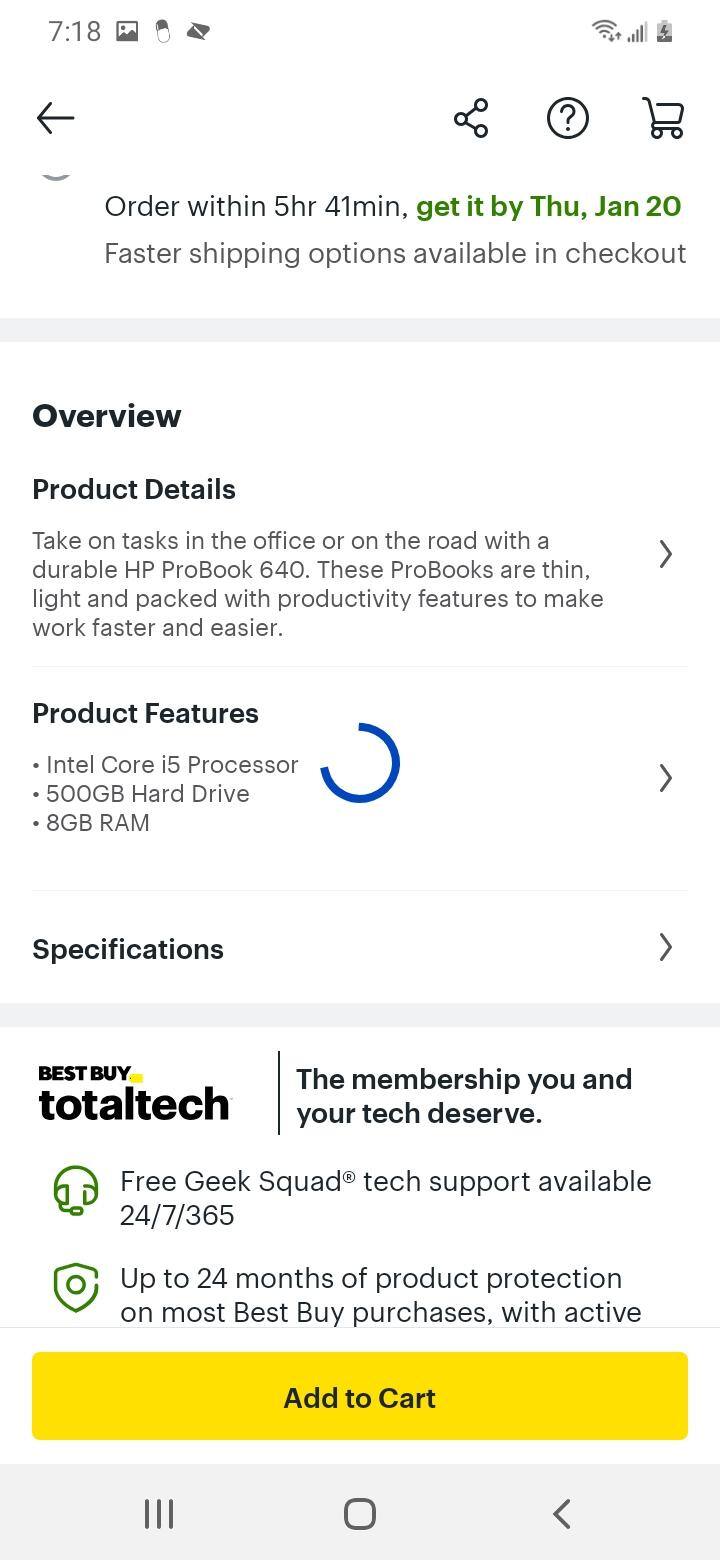Expand the Product Features section
The width and height of the screenshot is (720, 1560).
tap(665, 778)
